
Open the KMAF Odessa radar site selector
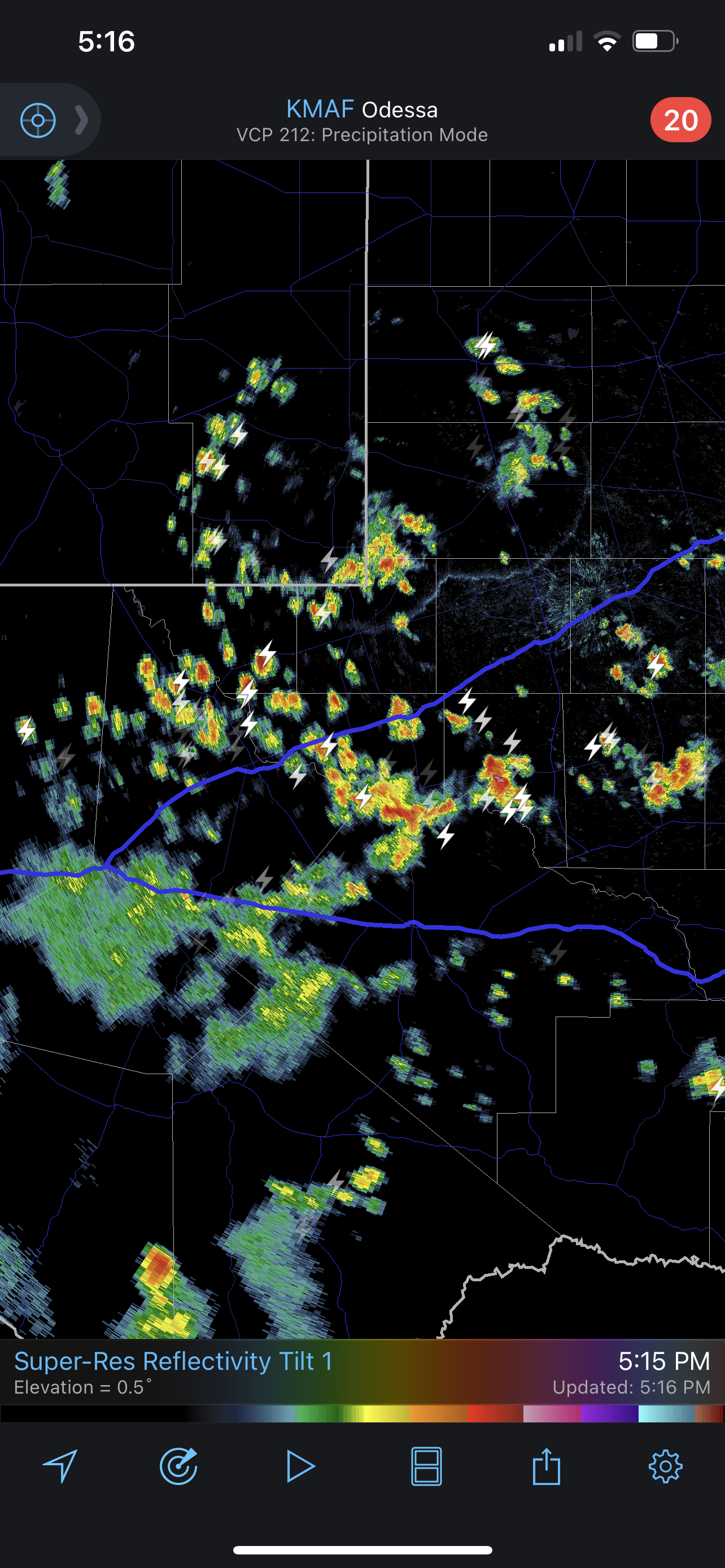tap(361, 120)
